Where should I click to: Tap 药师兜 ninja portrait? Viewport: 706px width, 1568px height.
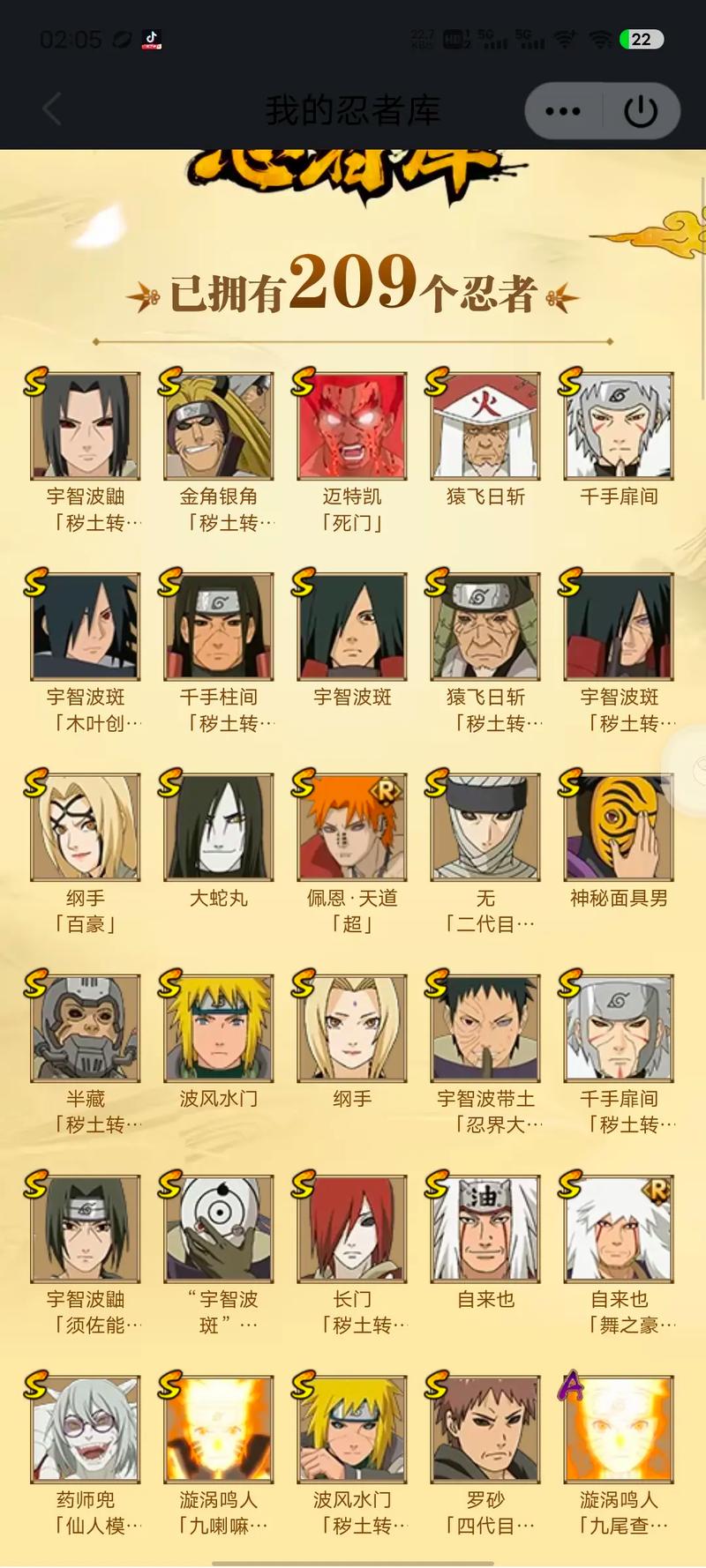86,1429
